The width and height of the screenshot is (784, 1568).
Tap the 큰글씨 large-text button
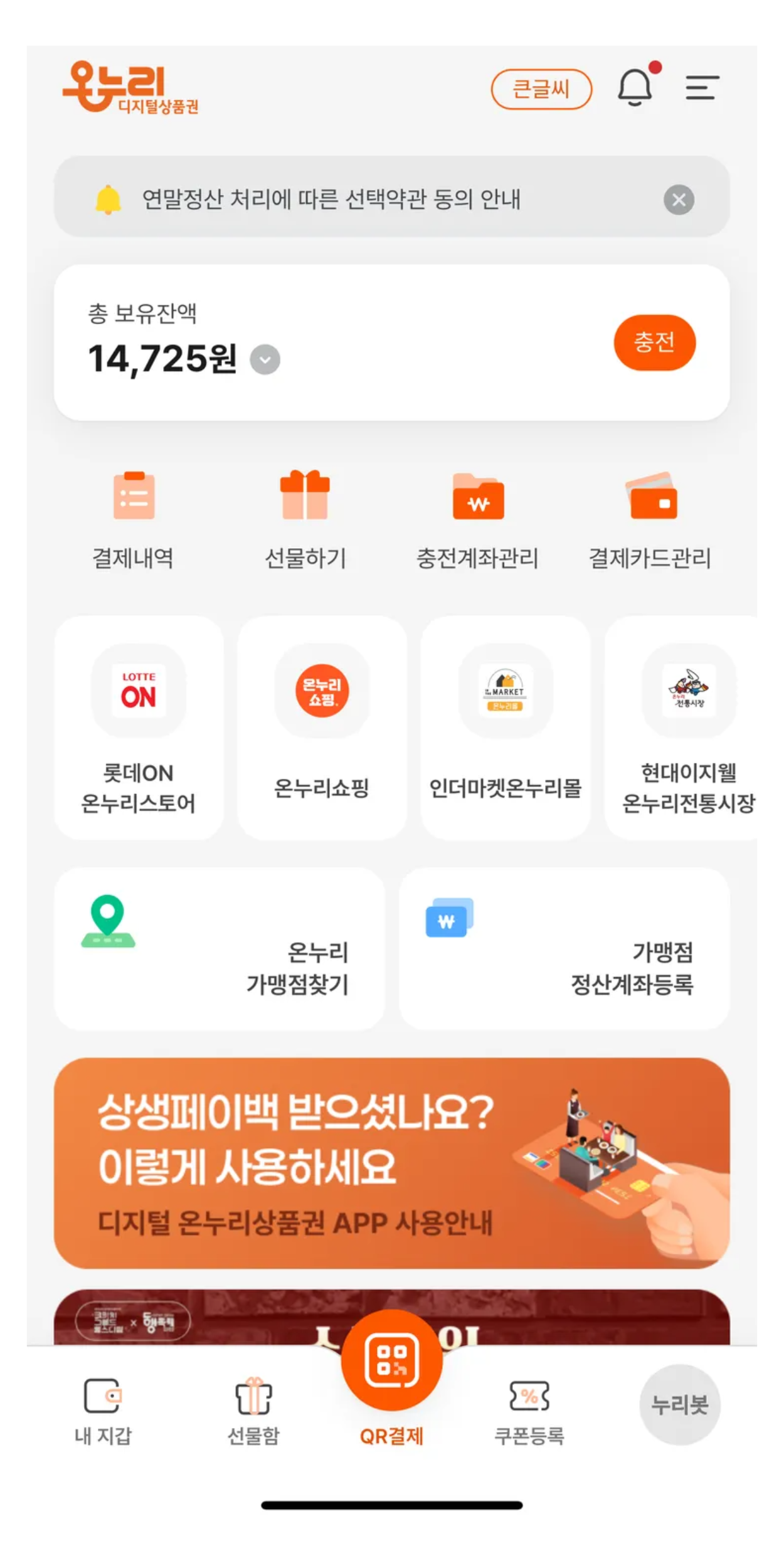(541, 89)
